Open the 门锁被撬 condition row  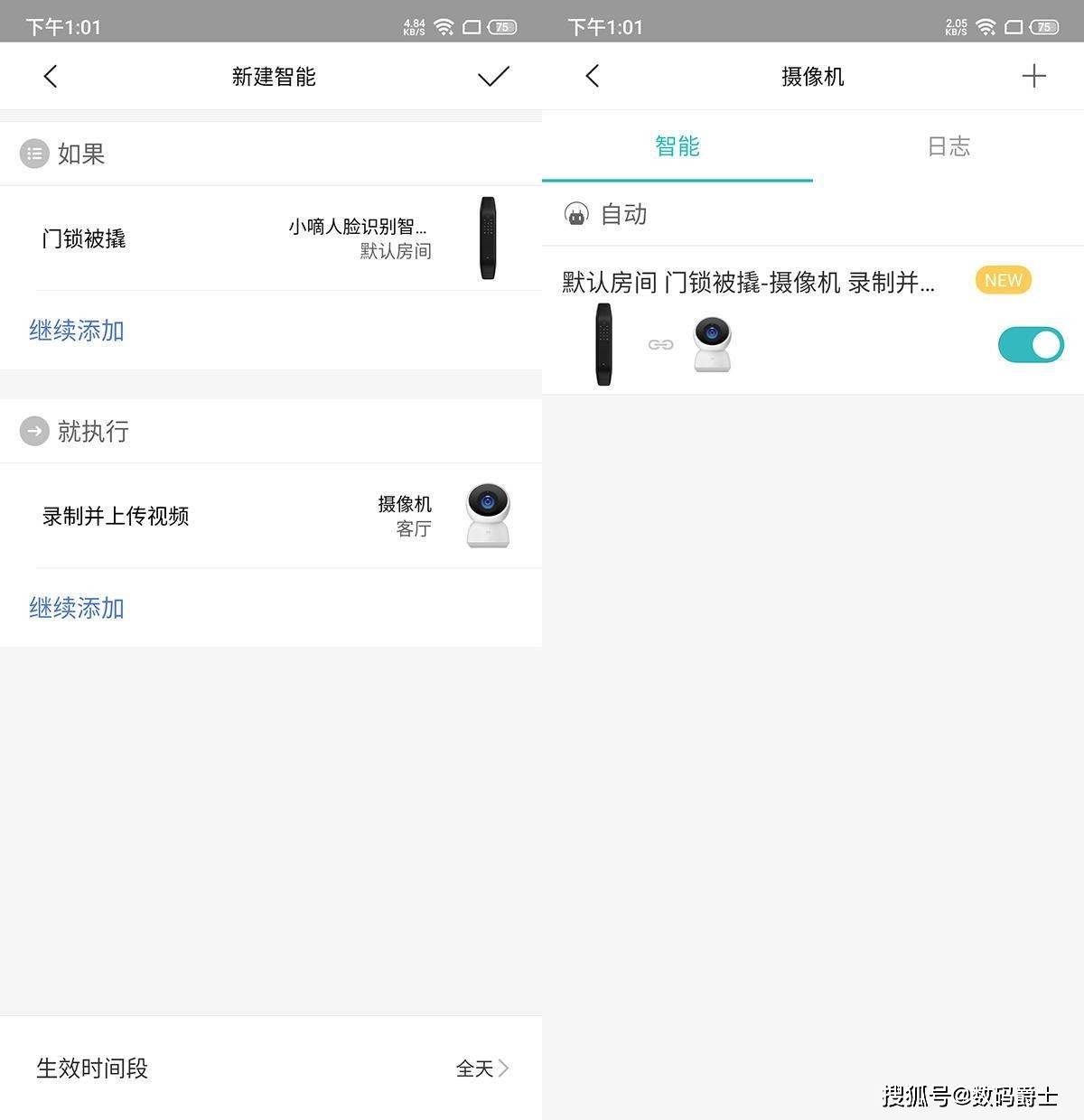point(271,238)
